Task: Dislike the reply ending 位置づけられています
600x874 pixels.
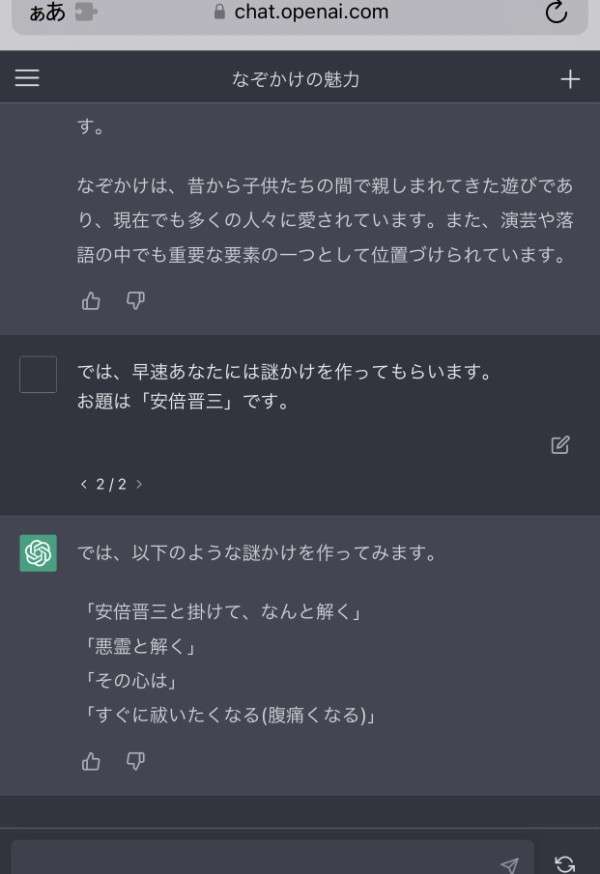Action: click(136, 301)
